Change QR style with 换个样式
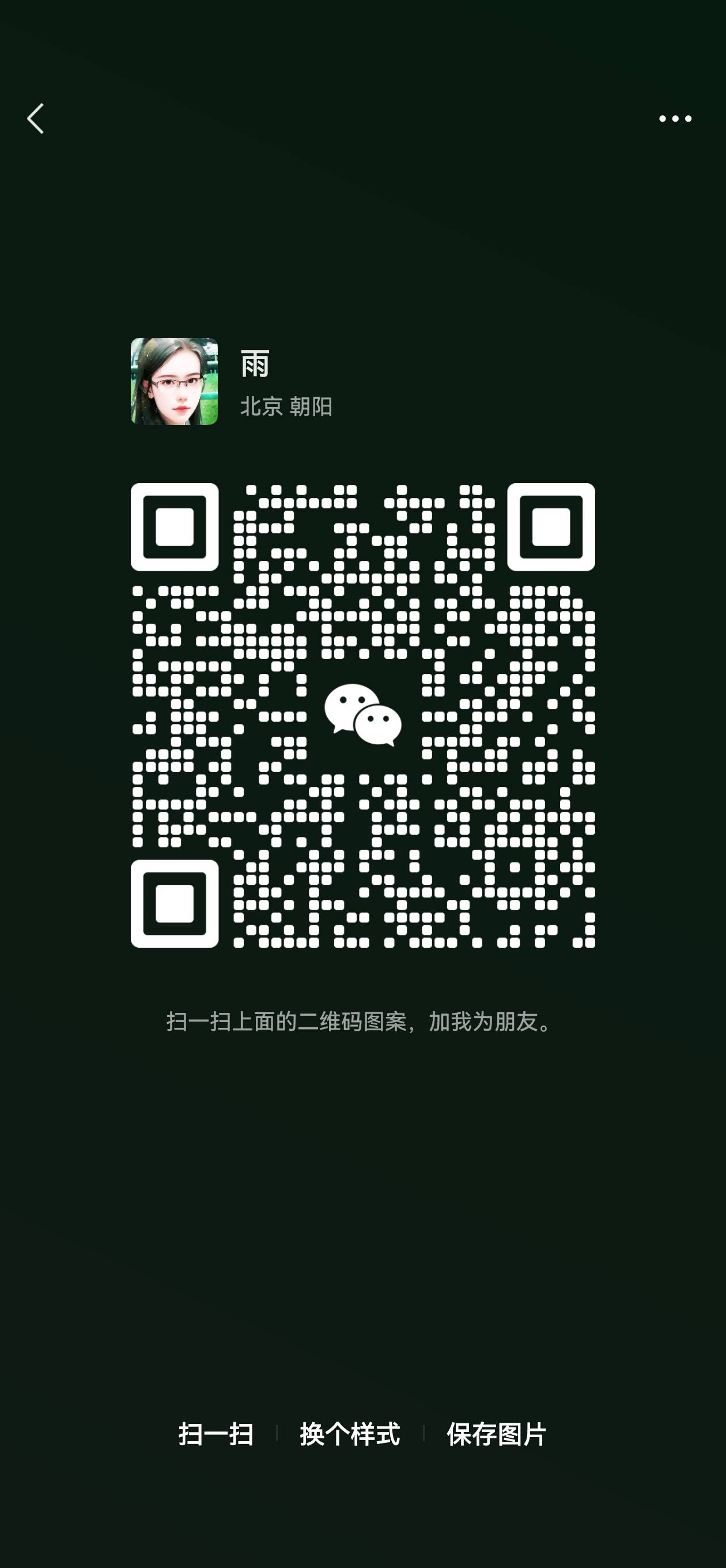 (x=350, y=1434)
